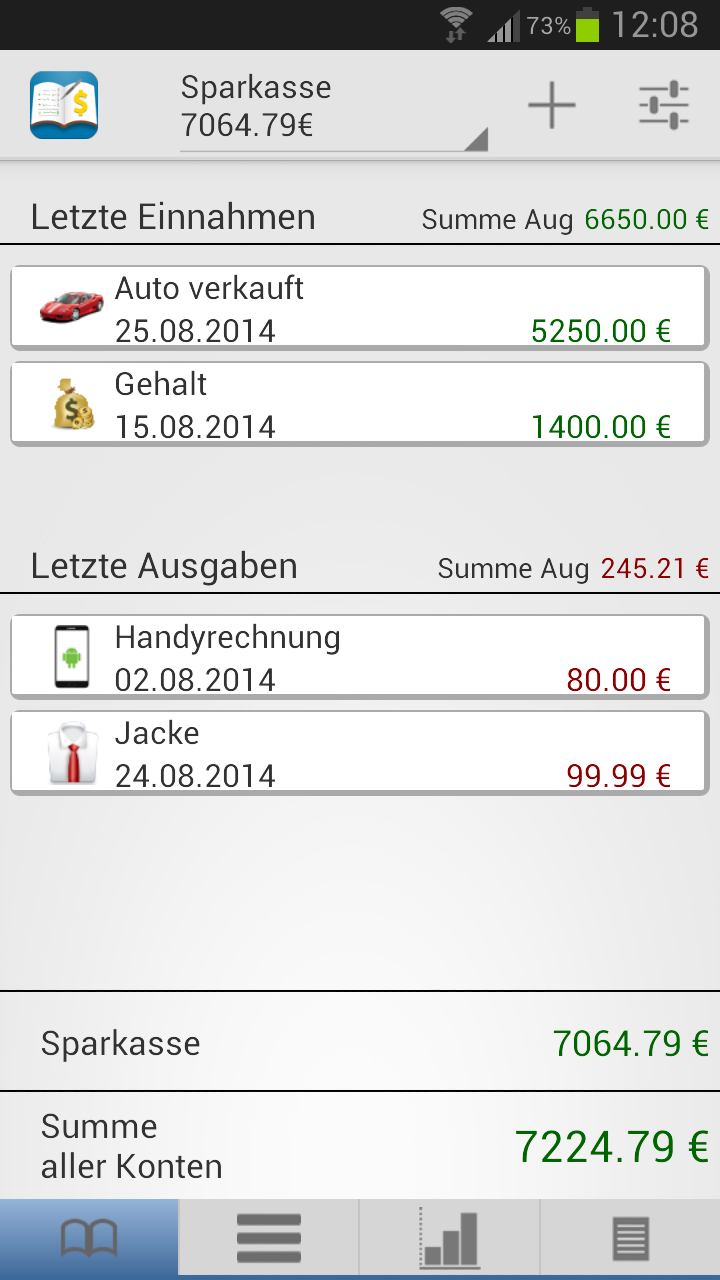Open the app's bookkeeping logo icon
This screenshot has width=720, height=1280.
pyautogui.click(x=63, y=103)
